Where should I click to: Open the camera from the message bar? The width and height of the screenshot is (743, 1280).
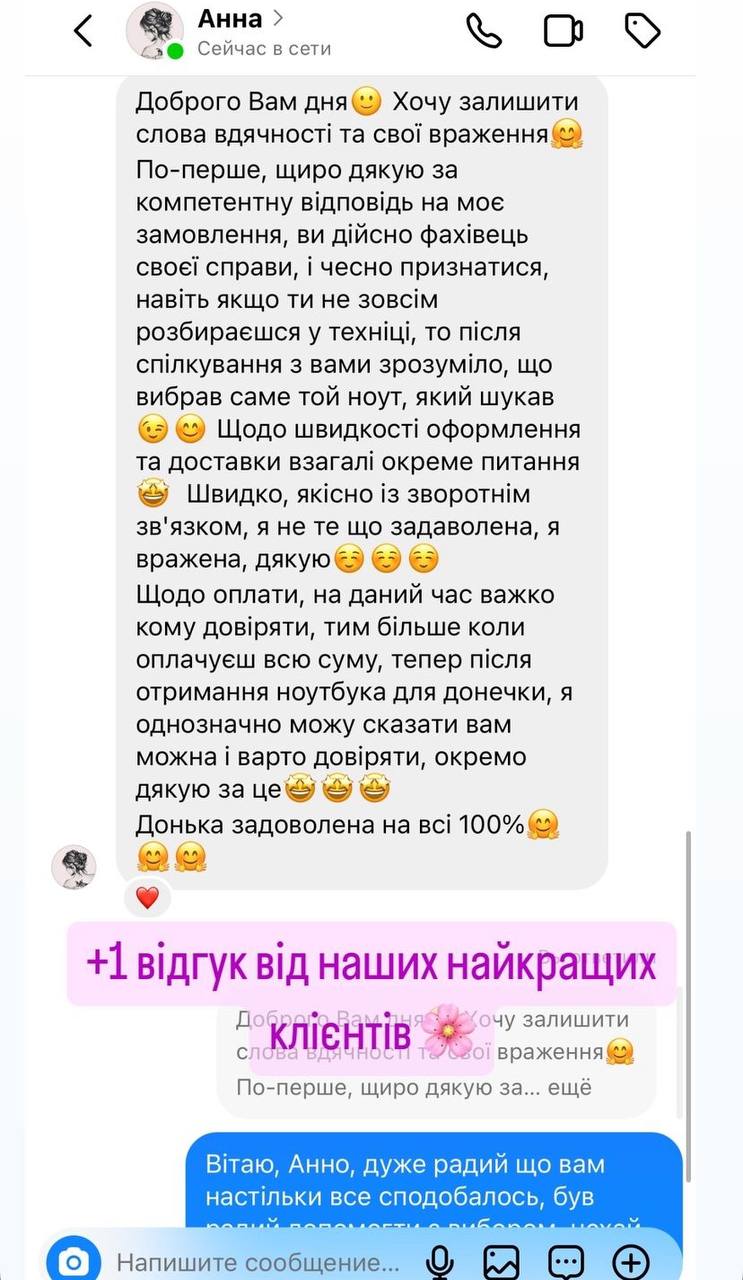pos(74,1262)
